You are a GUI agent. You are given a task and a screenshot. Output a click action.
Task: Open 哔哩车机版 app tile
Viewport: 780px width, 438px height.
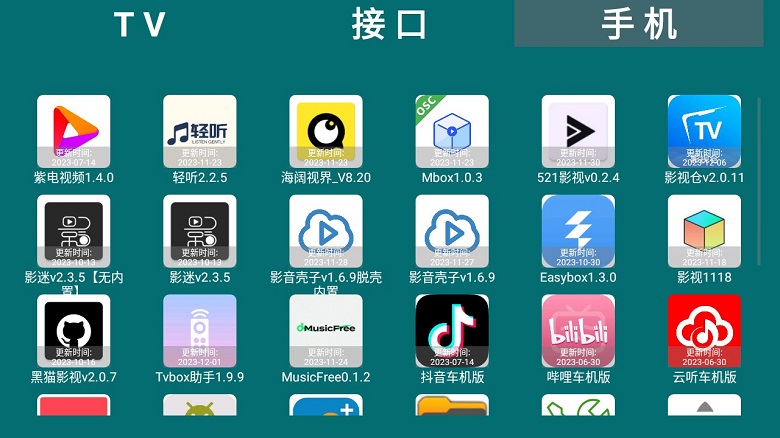tap(578, 331)
